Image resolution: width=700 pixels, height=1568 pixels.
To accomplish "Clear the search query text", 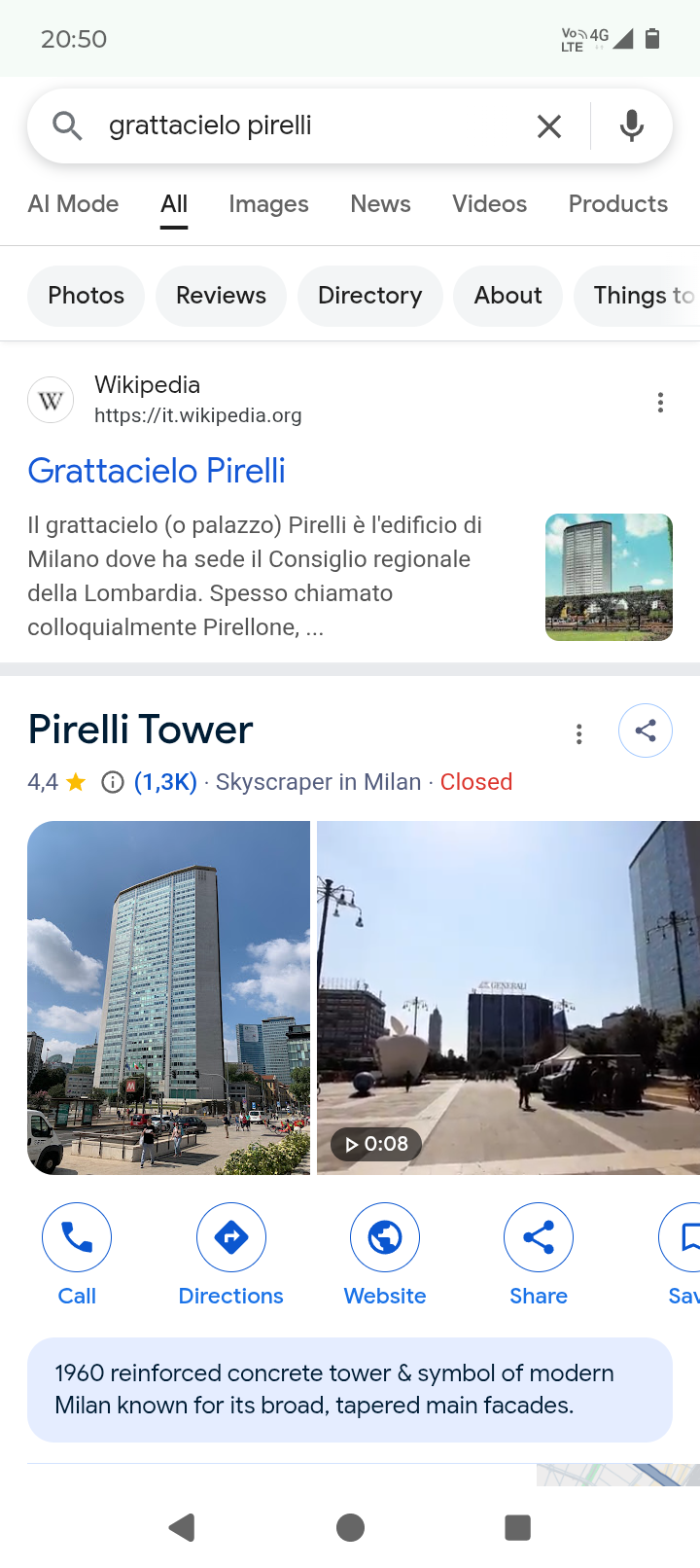I will point(549,126).
